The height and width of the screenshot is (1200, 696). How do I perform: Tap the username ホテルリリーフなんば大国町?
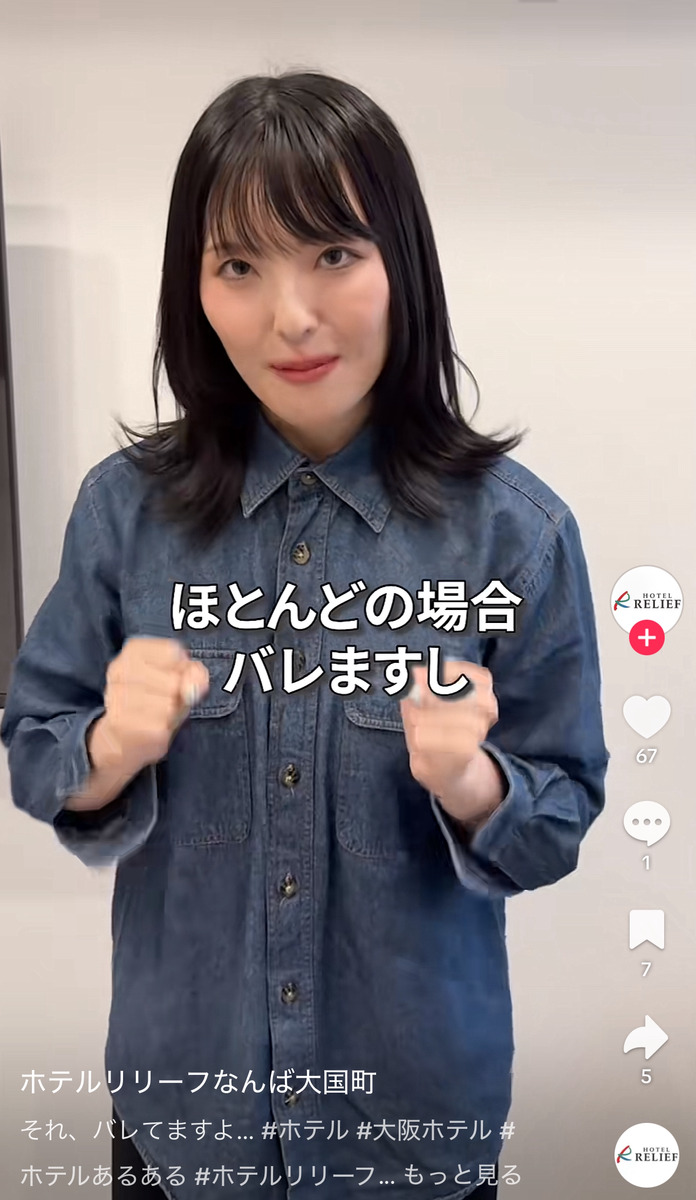click(198, 1082)
